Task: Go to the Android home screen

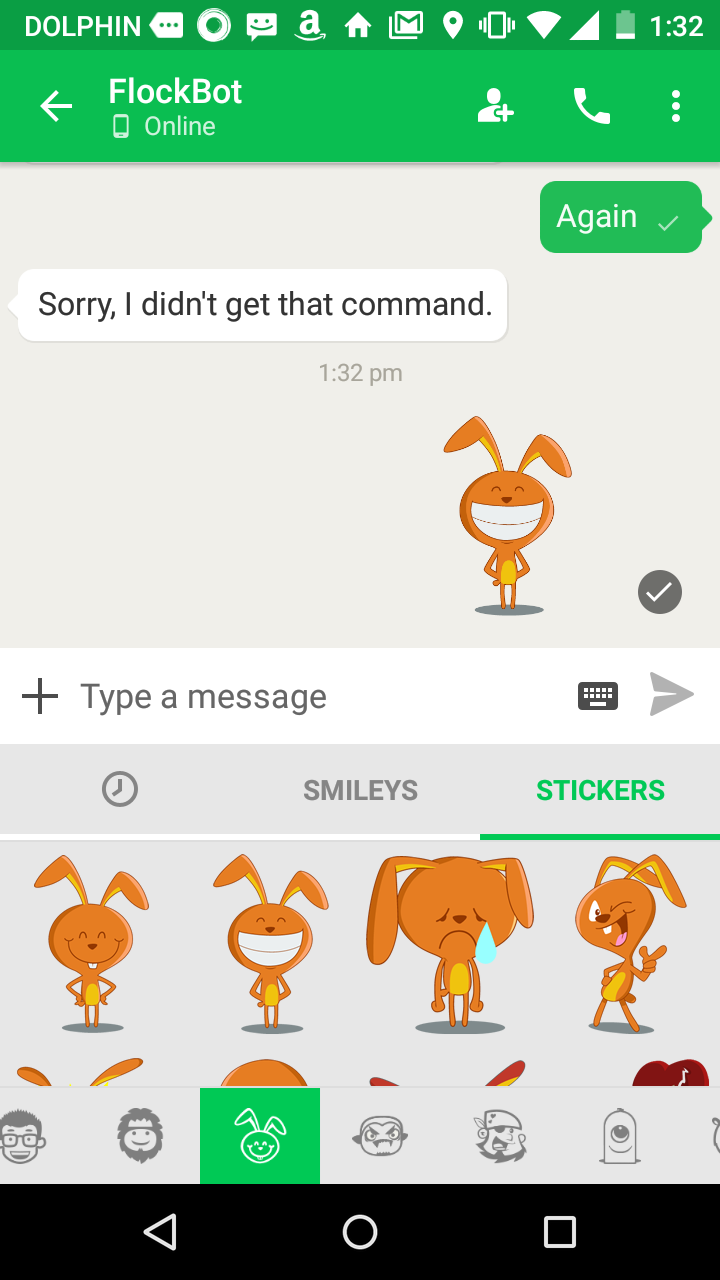Action: coord(360,1232)
